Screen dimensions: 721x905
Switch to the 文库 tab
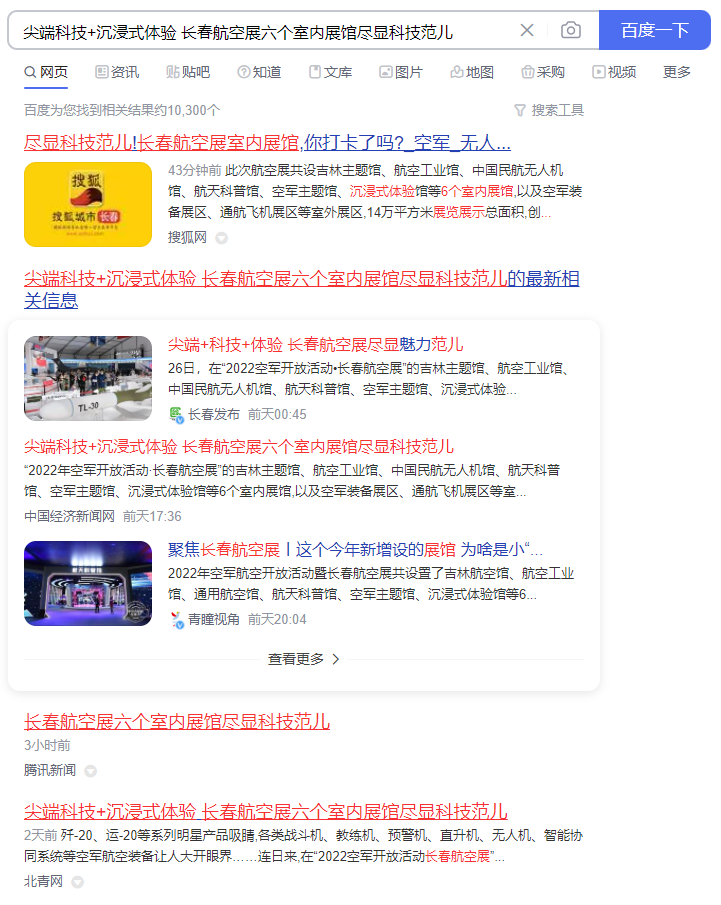click(x=330, y=72)
